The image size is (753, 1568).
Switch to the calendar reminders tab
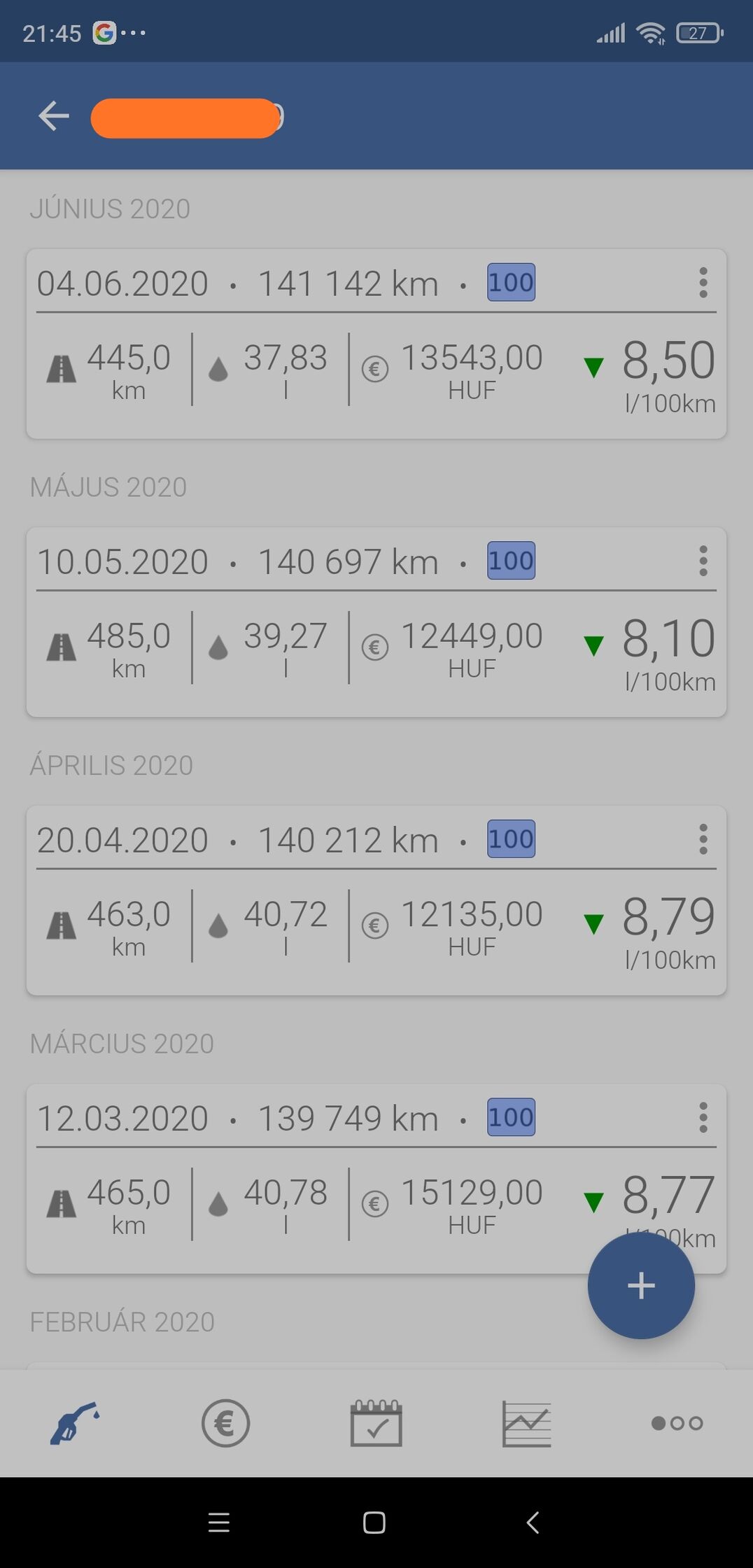[x=376, y=1423]
